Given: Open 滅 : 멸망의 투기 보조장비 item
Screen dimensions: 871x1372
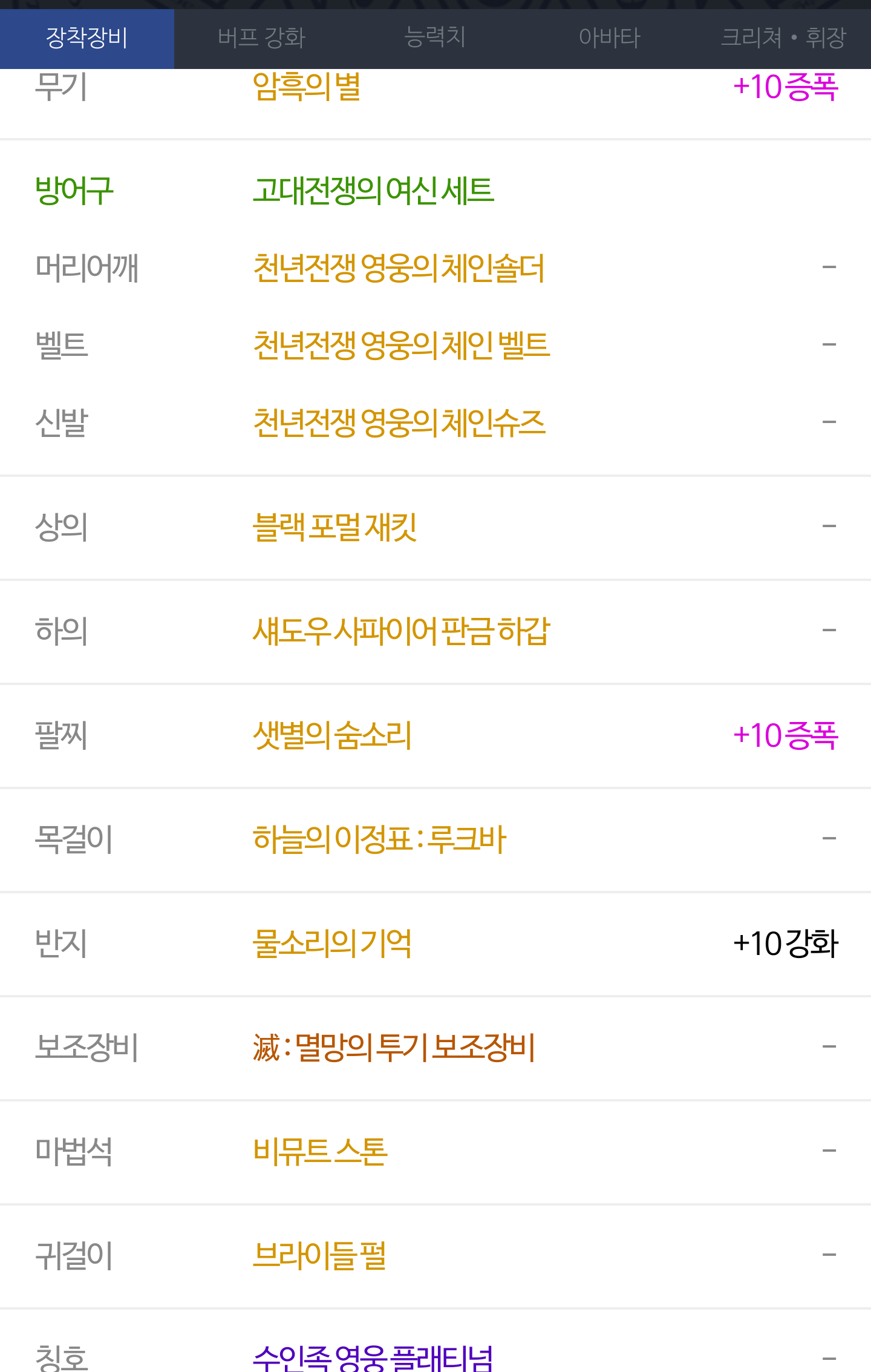Looking at the screenshot, I should (x=394, y=1048).
